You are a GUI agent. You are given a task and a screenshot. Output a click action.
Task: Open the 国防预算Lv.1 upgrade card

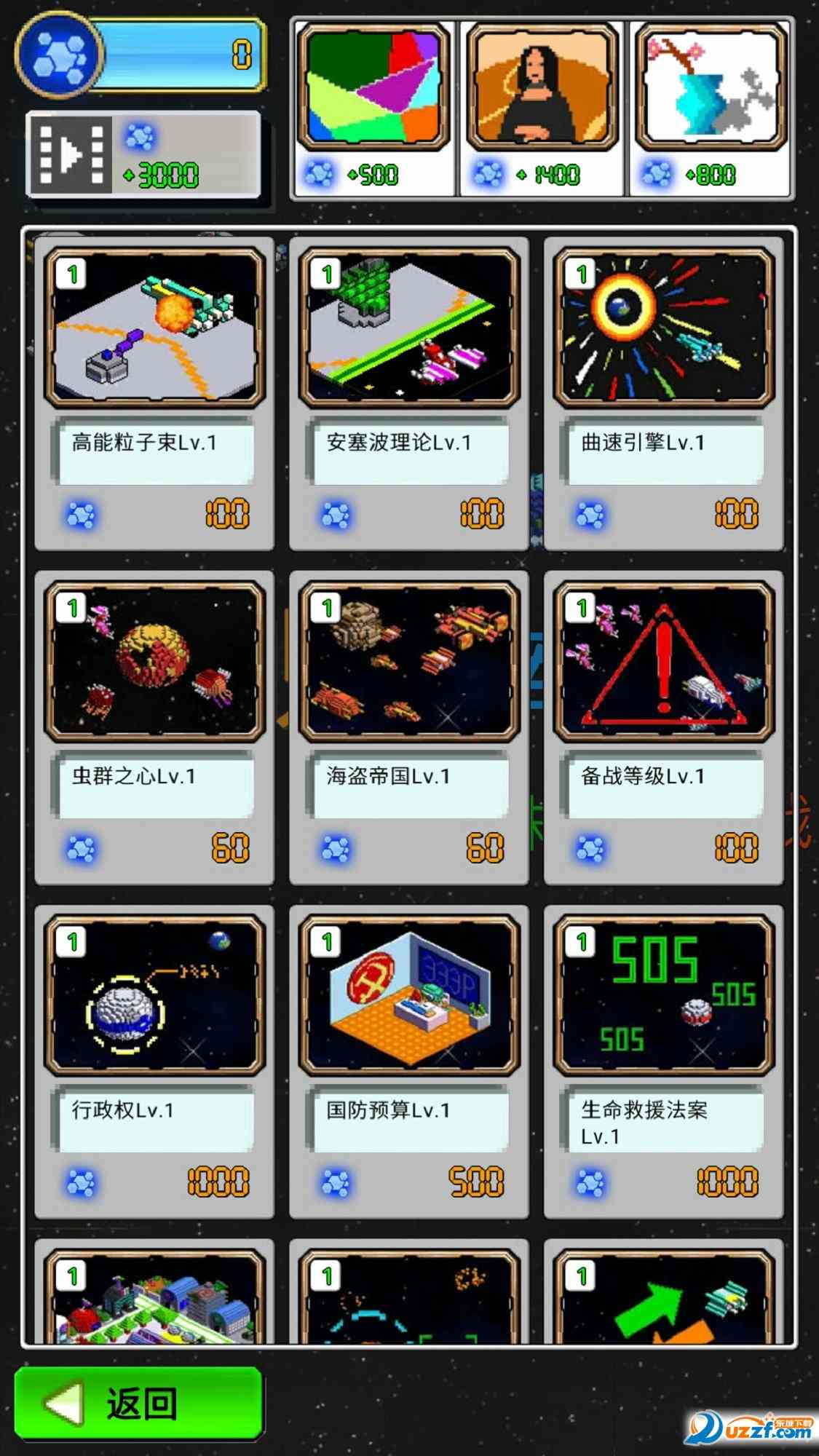409,1061
